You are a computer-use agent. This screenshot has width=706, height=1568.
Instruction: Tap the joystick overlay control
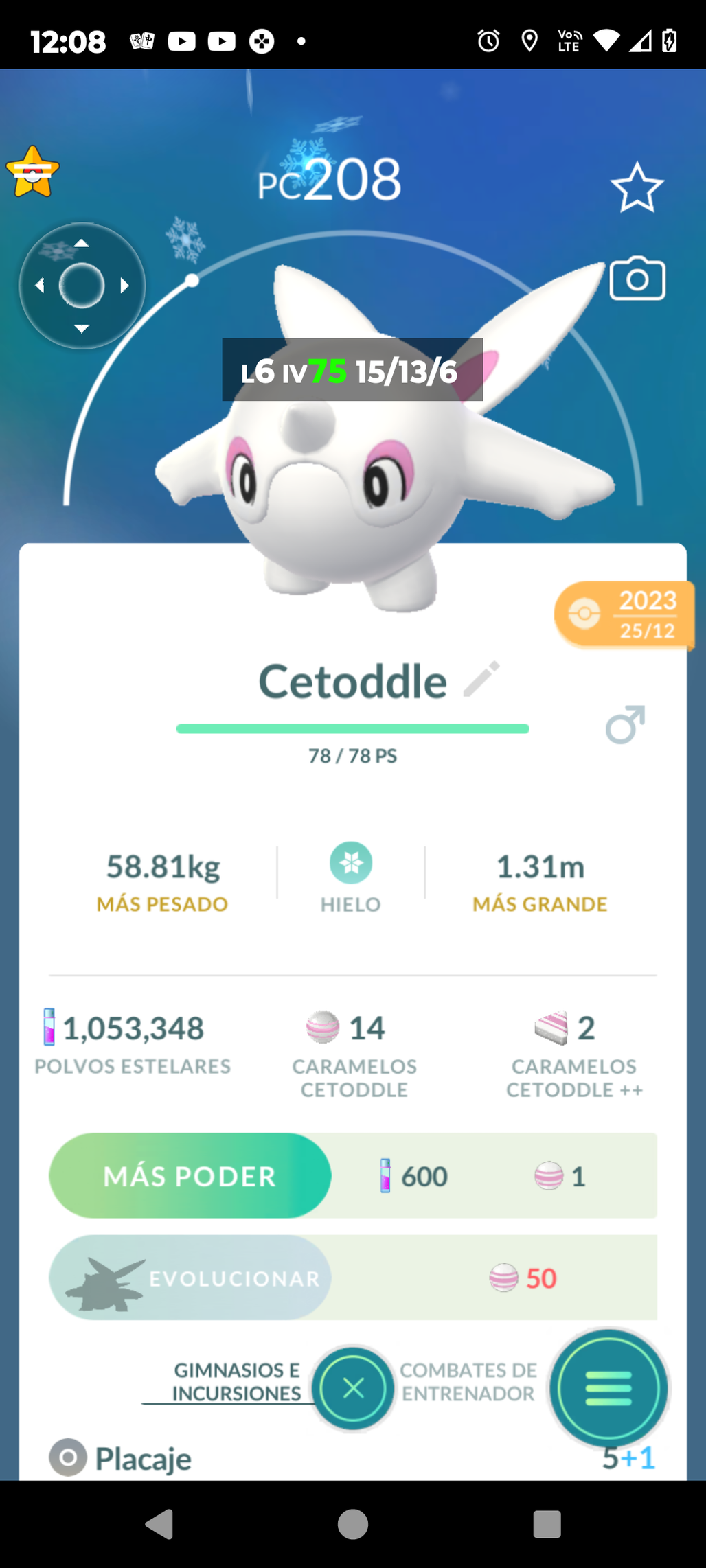pyautogui.click(x=82, y=286)
